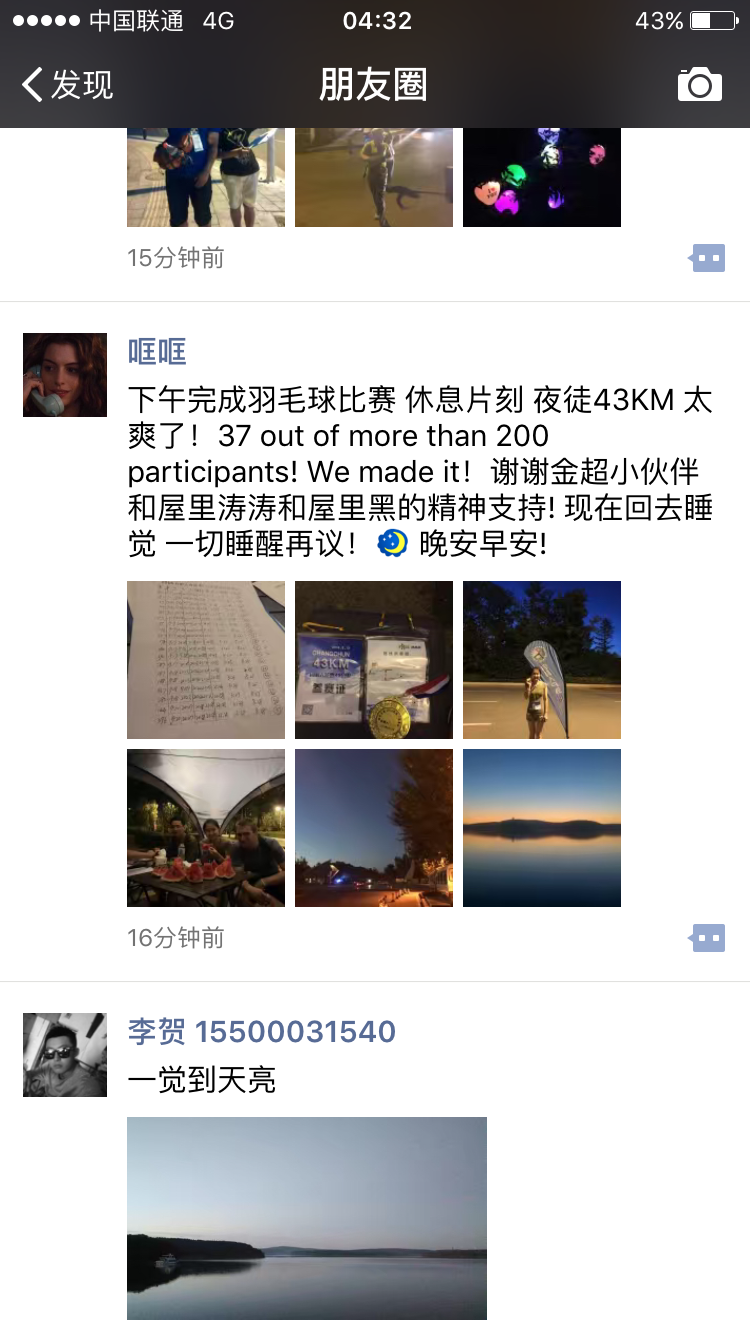View the two people photo in top post
The image size is (750, 1334).
tap(206, 177)
